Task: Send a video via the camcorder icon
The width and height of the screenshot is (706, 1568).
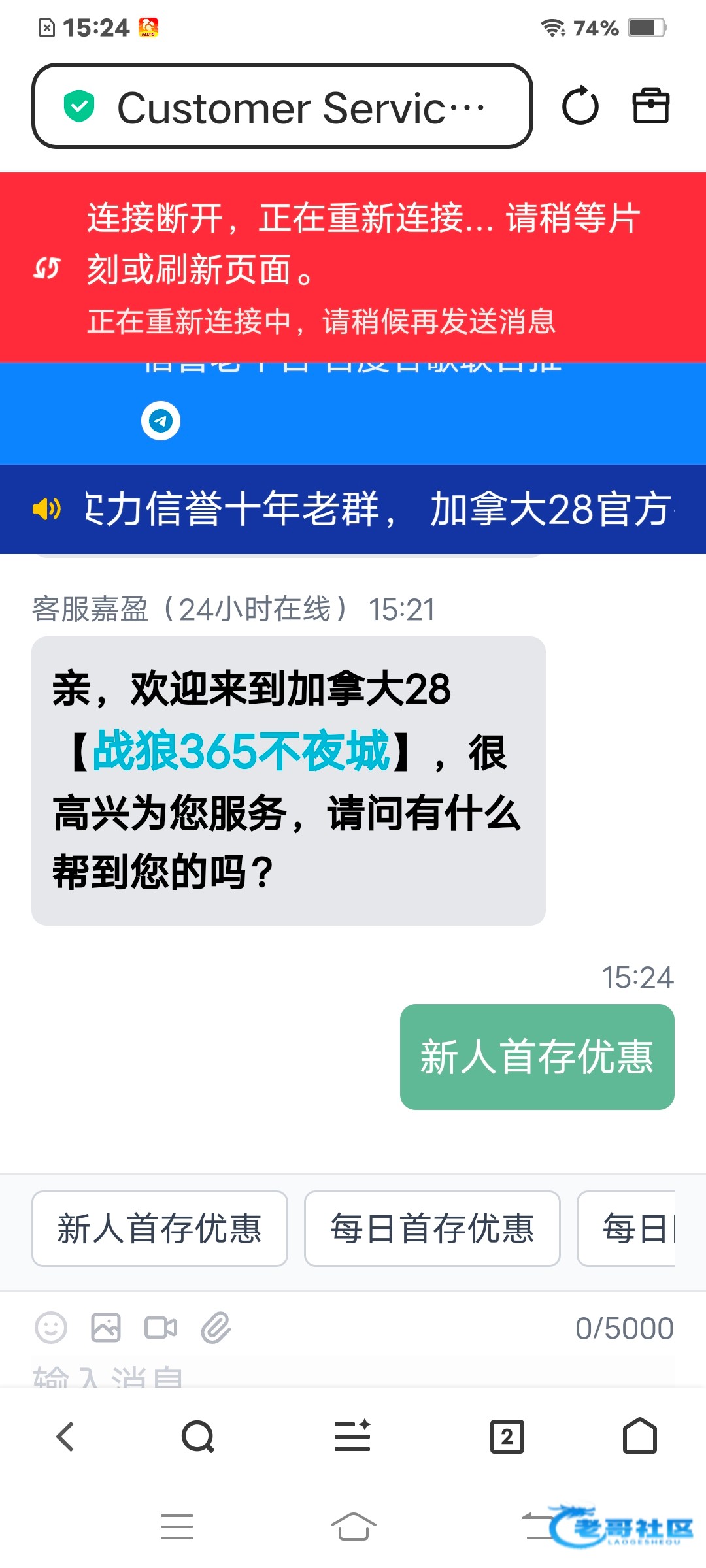Action: (x=161, y=1328)
